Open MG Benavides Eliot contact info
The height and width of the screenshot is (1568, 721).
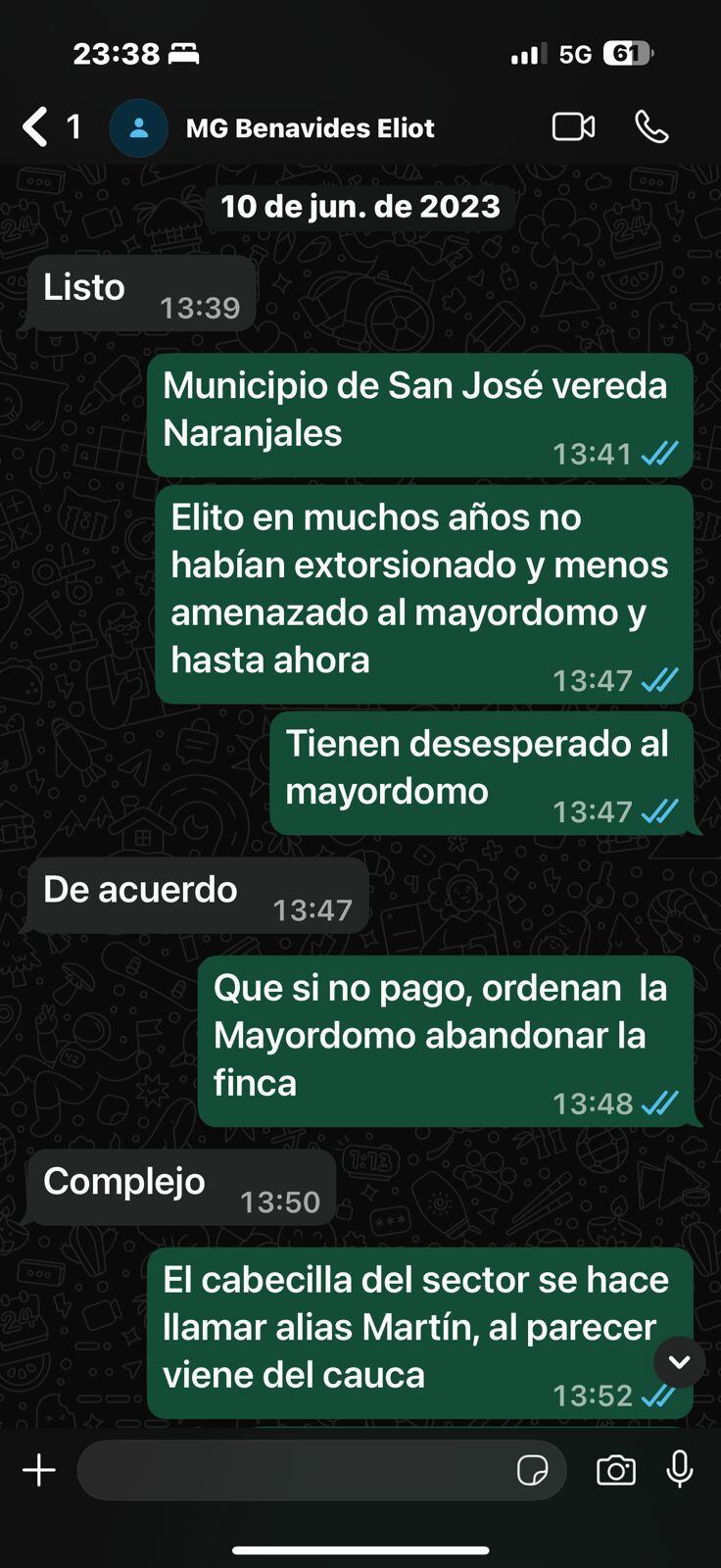[310, 128]
